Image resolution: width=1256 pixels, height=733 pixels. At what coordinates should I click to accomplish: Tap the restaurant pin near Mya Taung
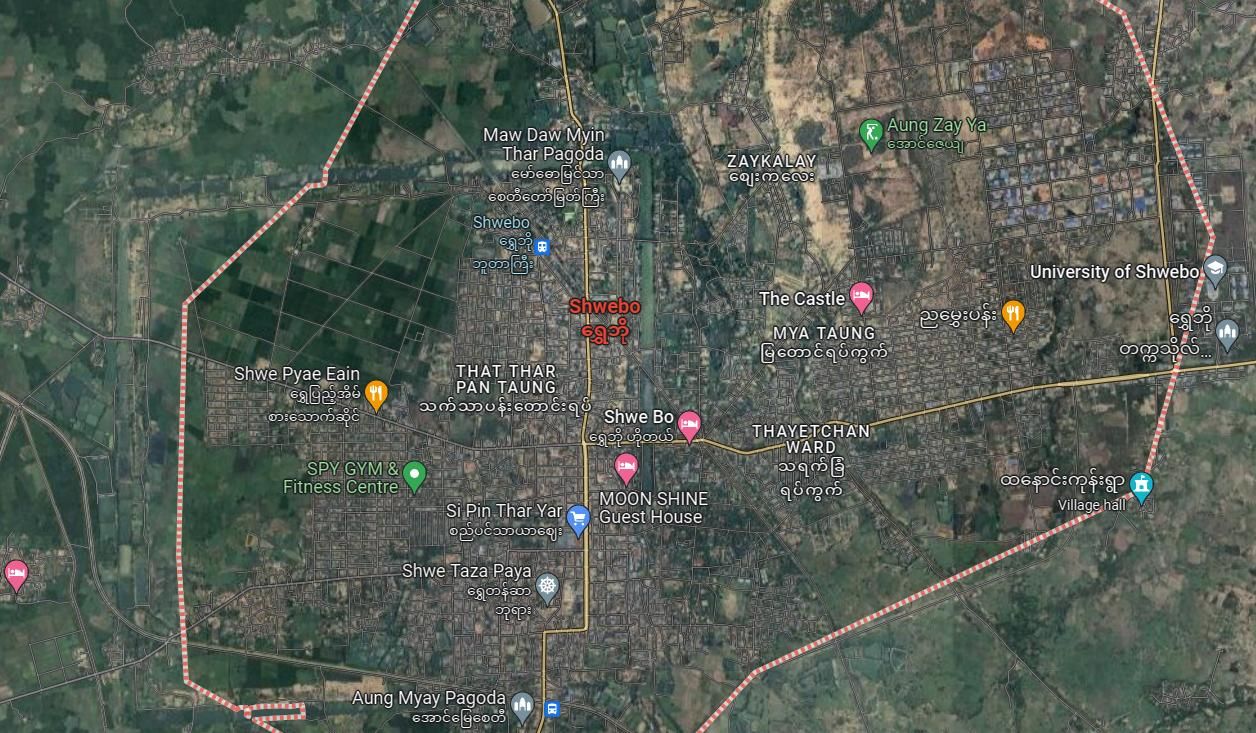[x=1013, y=315]
